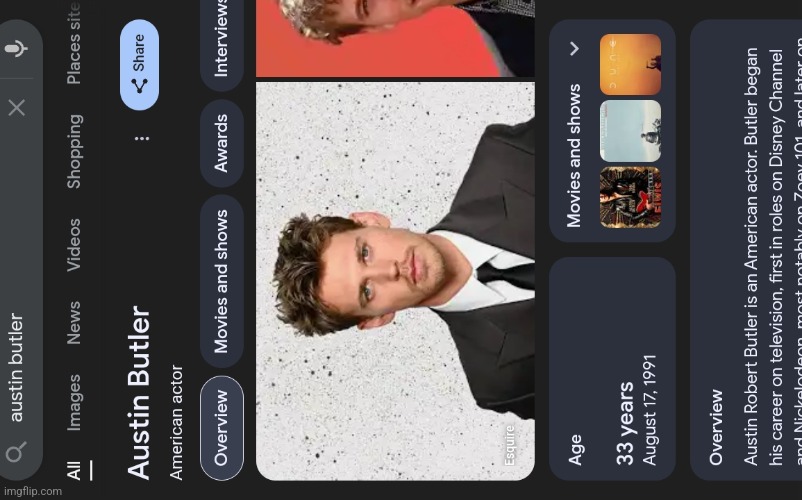Viewport: 802px width, 500px height.
Task: Select the Interviews chip
Action: coord(221,42)
